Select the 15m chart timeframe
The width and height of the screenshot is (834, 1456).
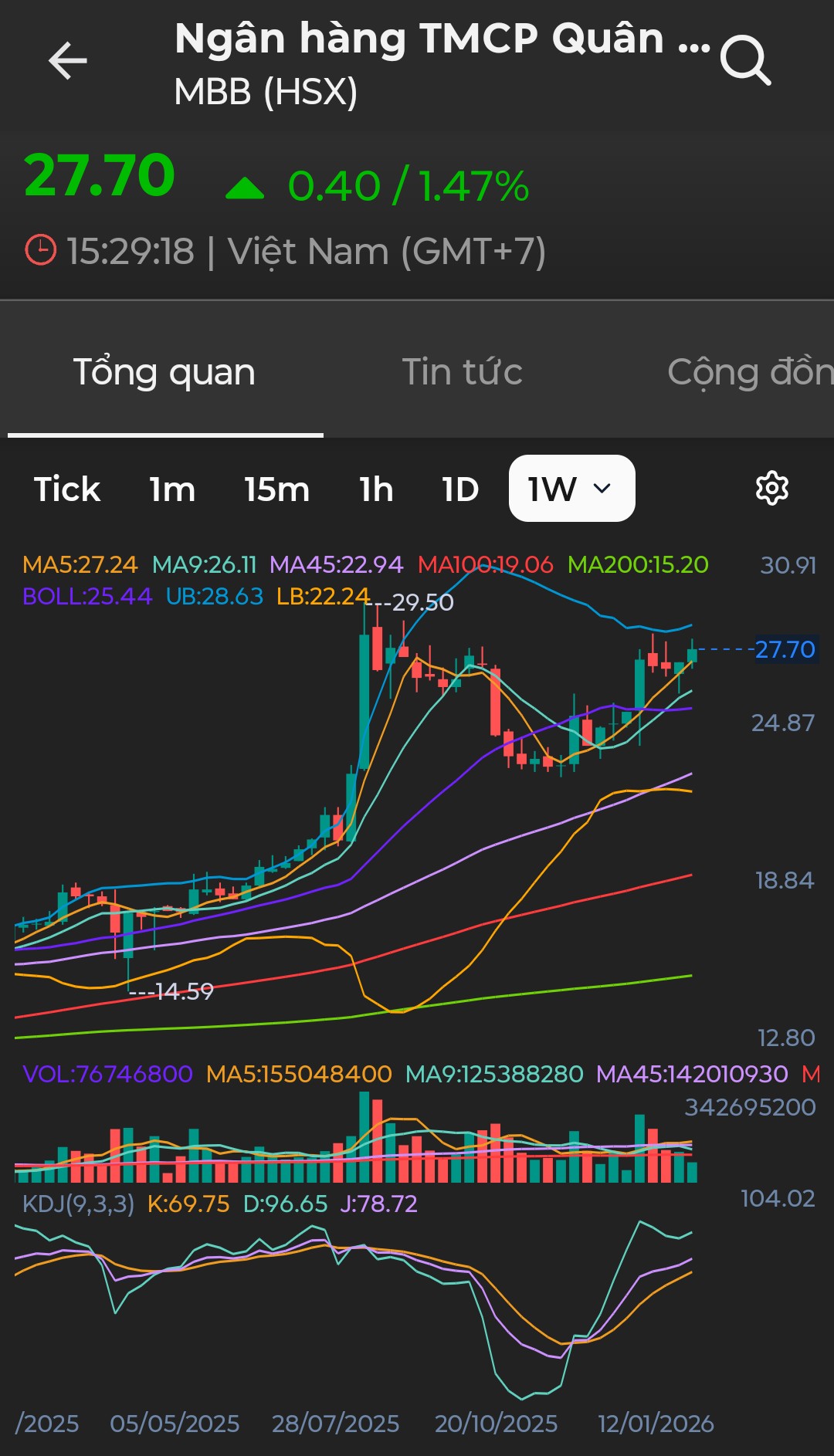tap(276, 489)
